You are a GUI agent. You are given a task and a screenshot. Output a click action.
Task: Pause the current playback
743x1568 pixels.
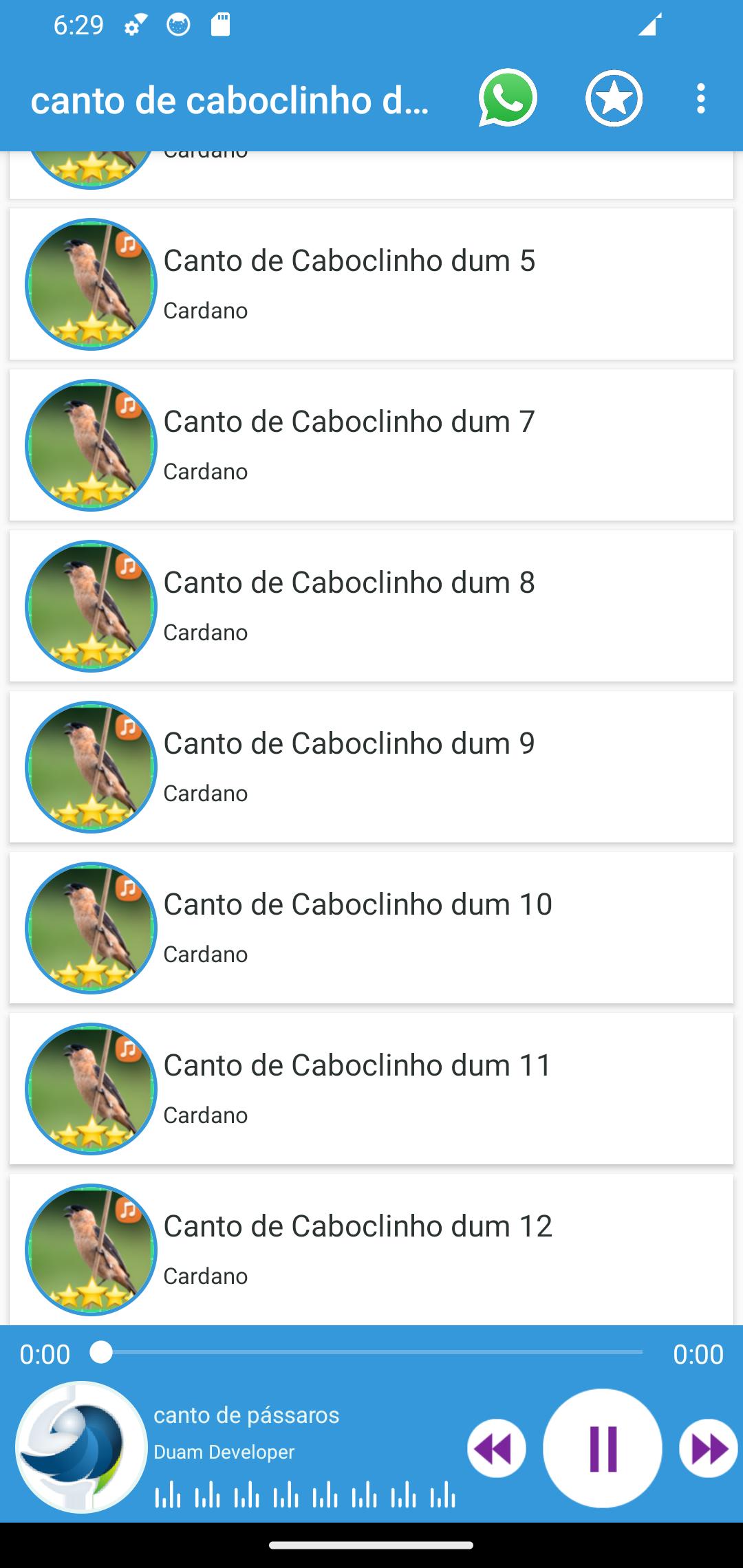point(603,1448)
